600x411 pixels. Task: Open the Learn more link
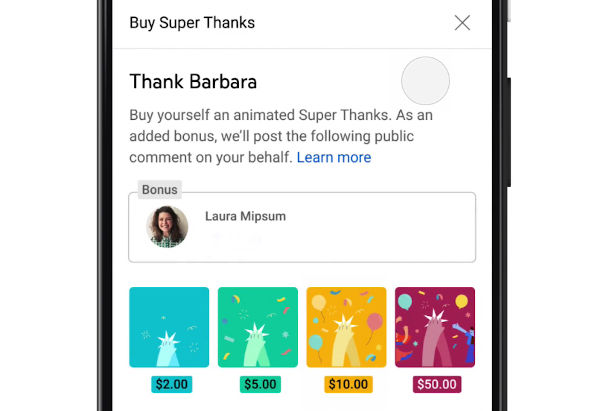pyautogui.click(x=334, y=158)
